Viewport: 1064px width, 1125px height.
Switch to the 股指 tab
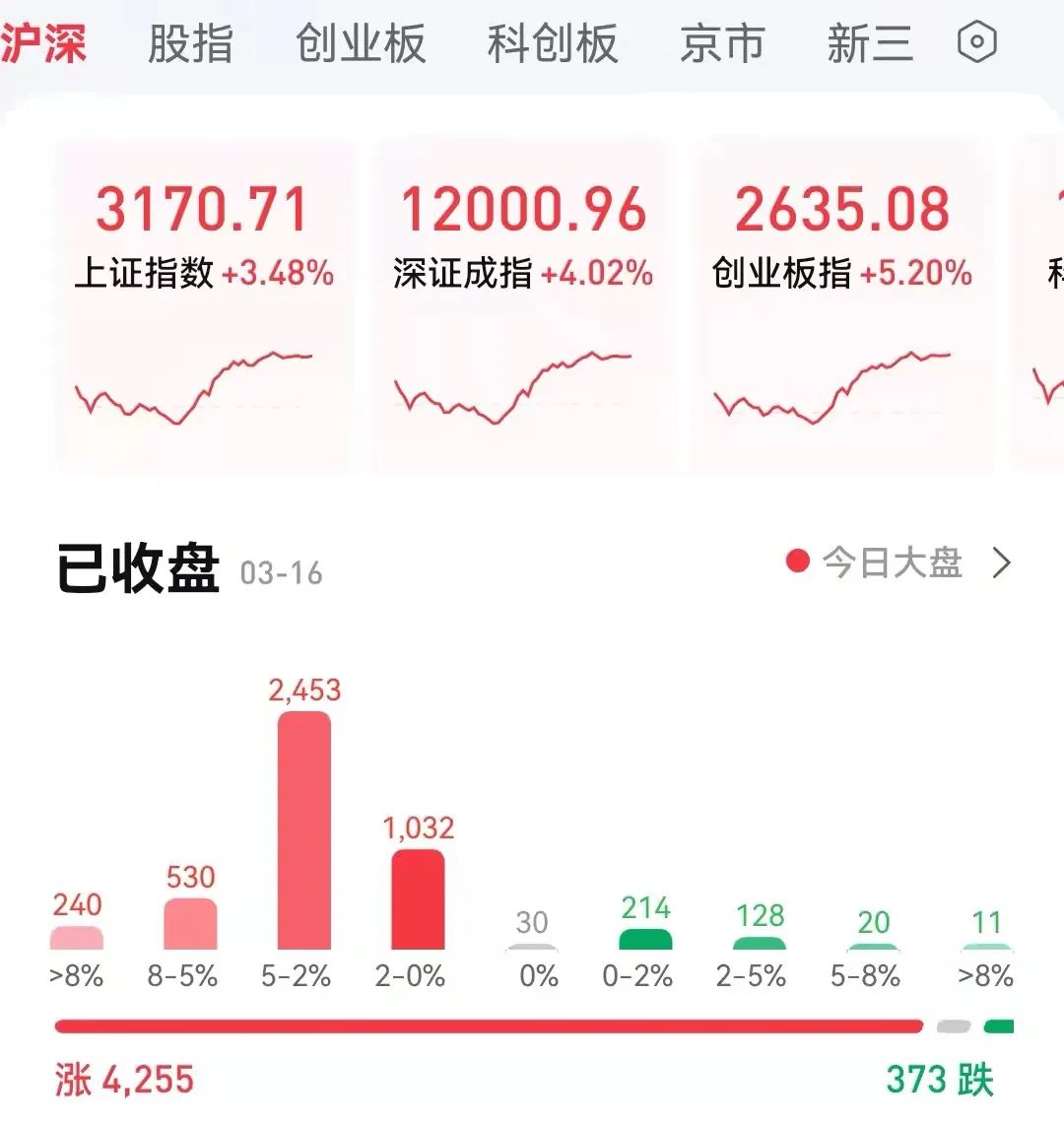pyautogui.click(x=190, y=44)
